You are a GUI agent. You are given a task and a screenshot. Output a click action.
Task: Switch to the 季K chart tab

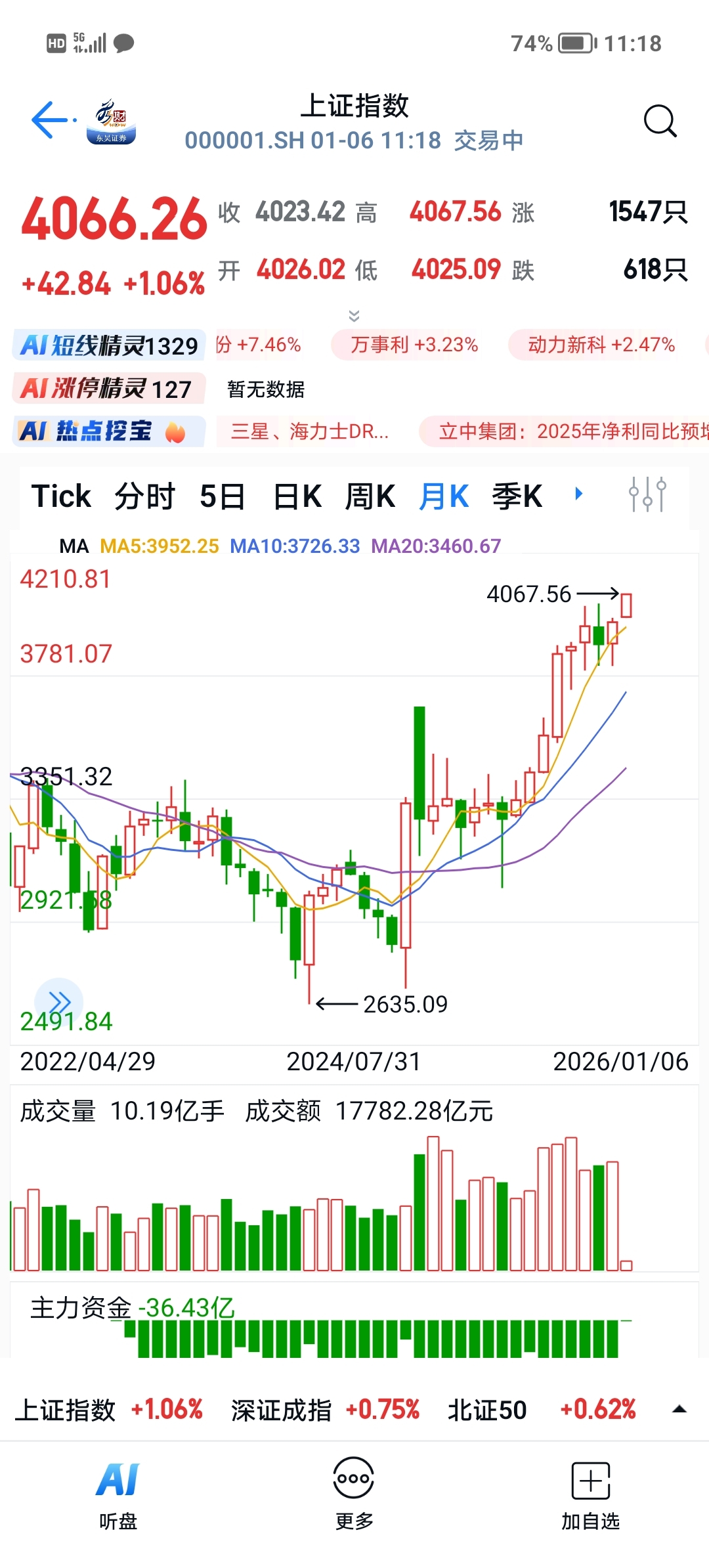(517, 496)
